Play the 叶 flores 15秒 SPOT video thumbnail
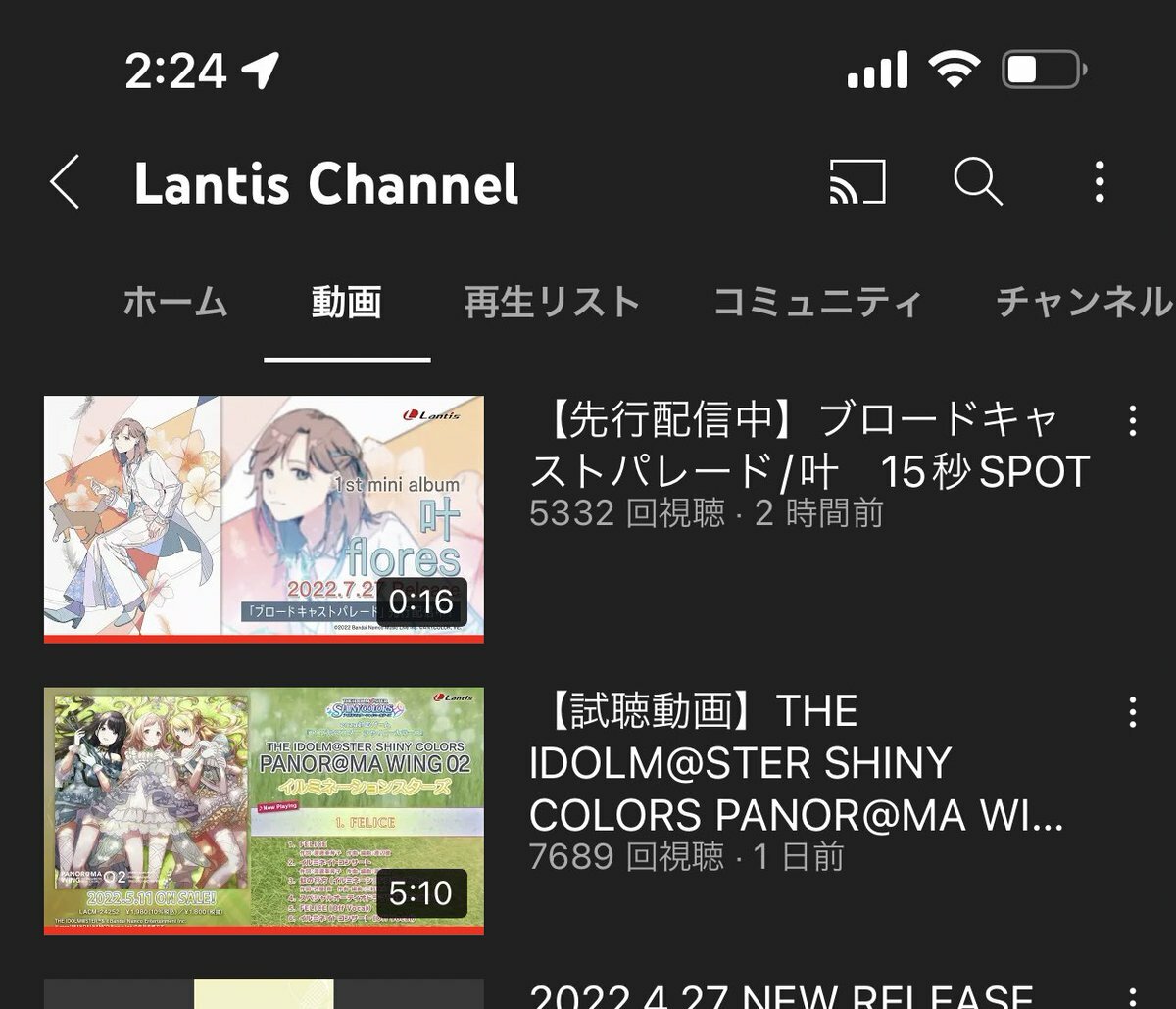1176x1009 pixels. (x=264, y=519)
